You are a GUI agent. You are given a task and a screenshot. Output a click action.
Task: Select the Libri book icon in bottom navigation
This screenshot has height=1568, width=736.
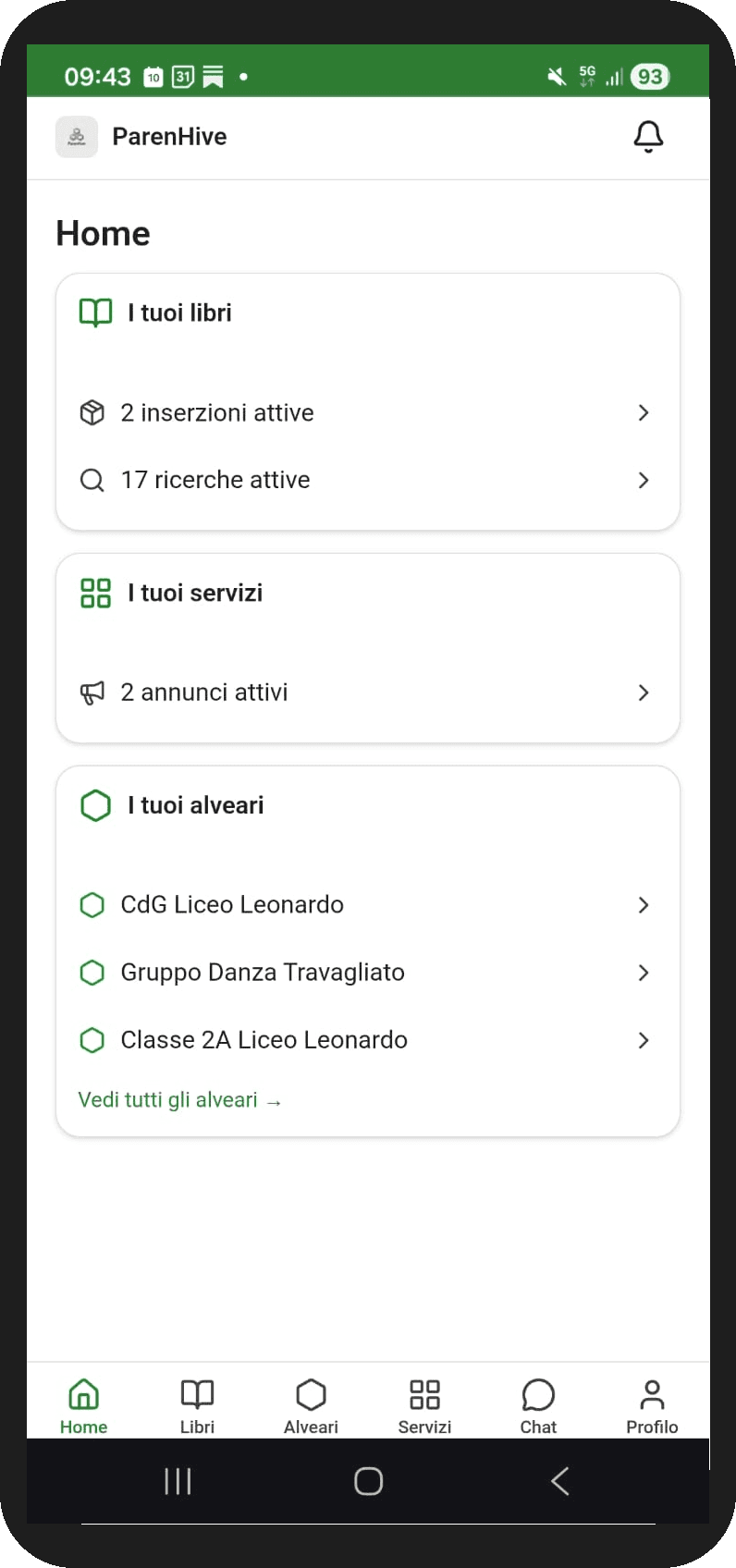(197, 1396)
